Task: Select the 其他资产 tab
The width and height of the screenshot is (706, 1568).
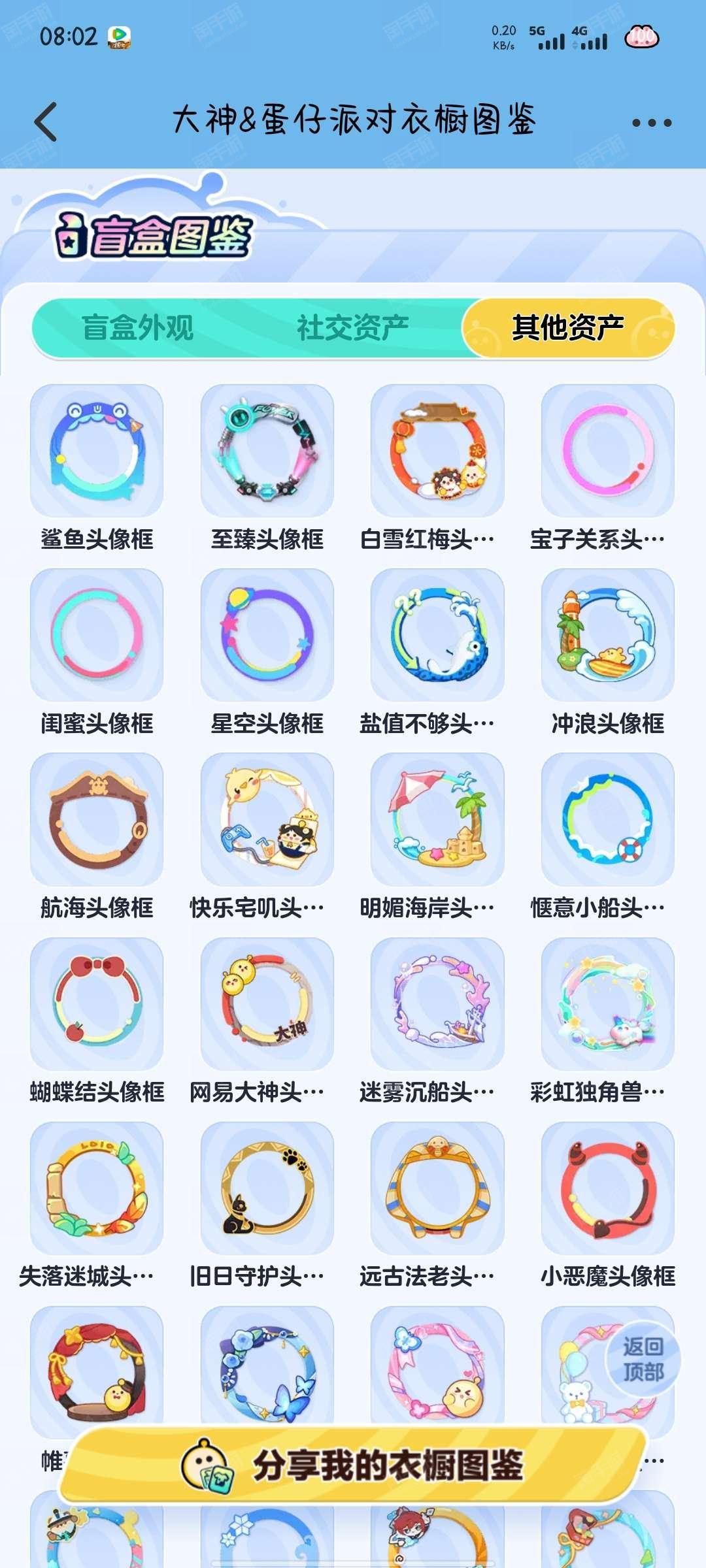Action: [x=568, y=327]
